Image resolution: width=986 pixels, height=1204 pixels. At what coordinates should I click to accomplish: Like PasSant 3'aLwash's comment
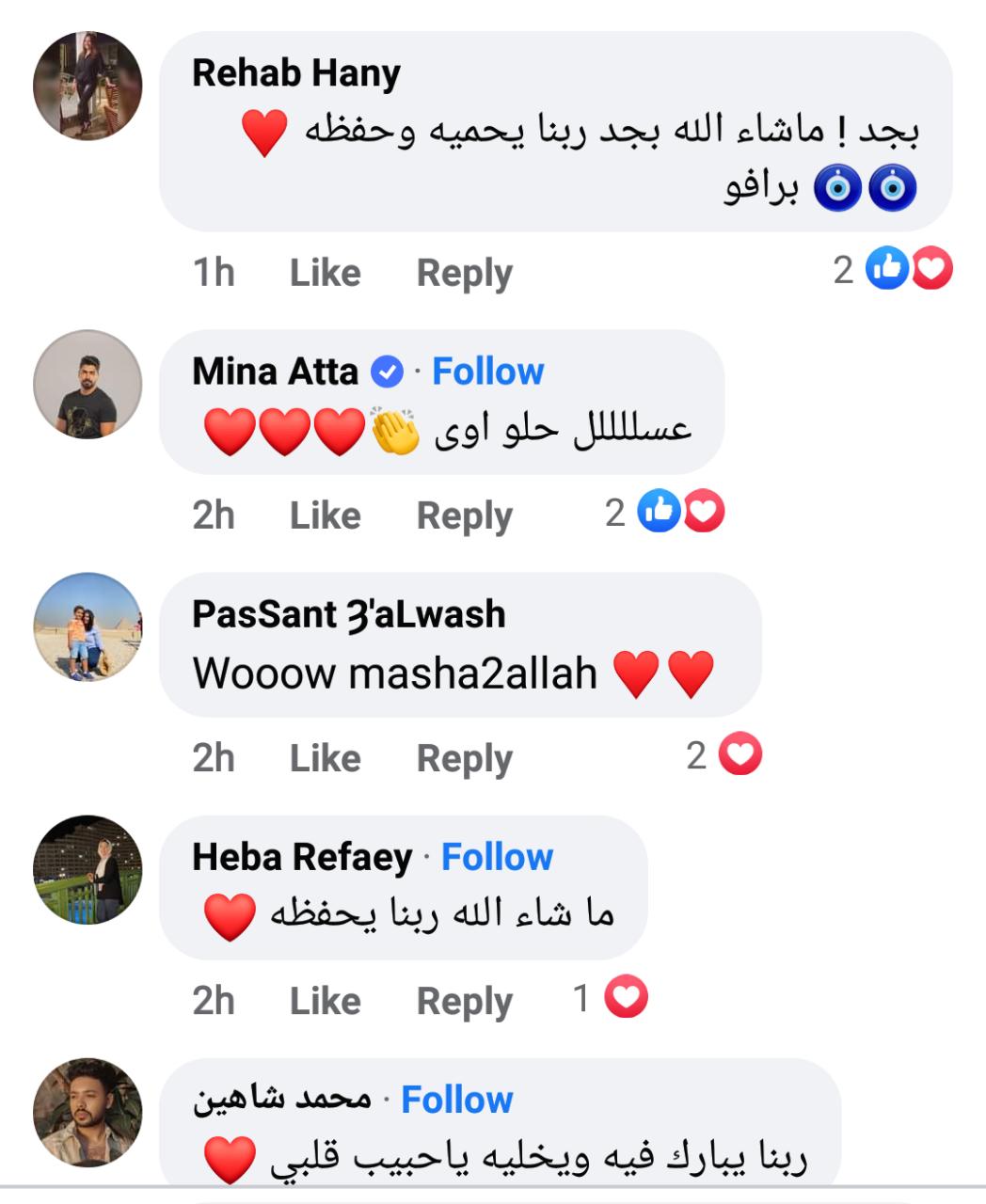click(x=325, y=758)
